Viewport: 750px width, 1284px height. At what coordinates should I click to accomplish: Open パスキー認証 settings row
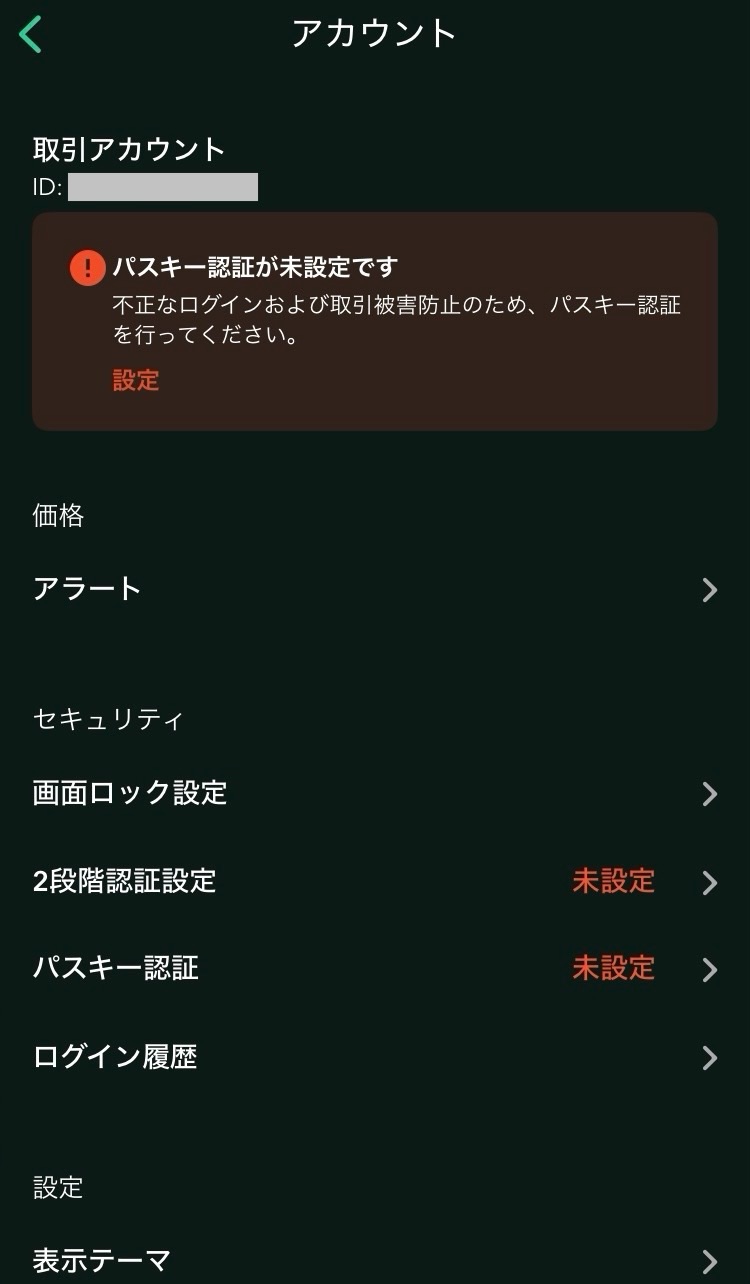click(x=375, y=969)
